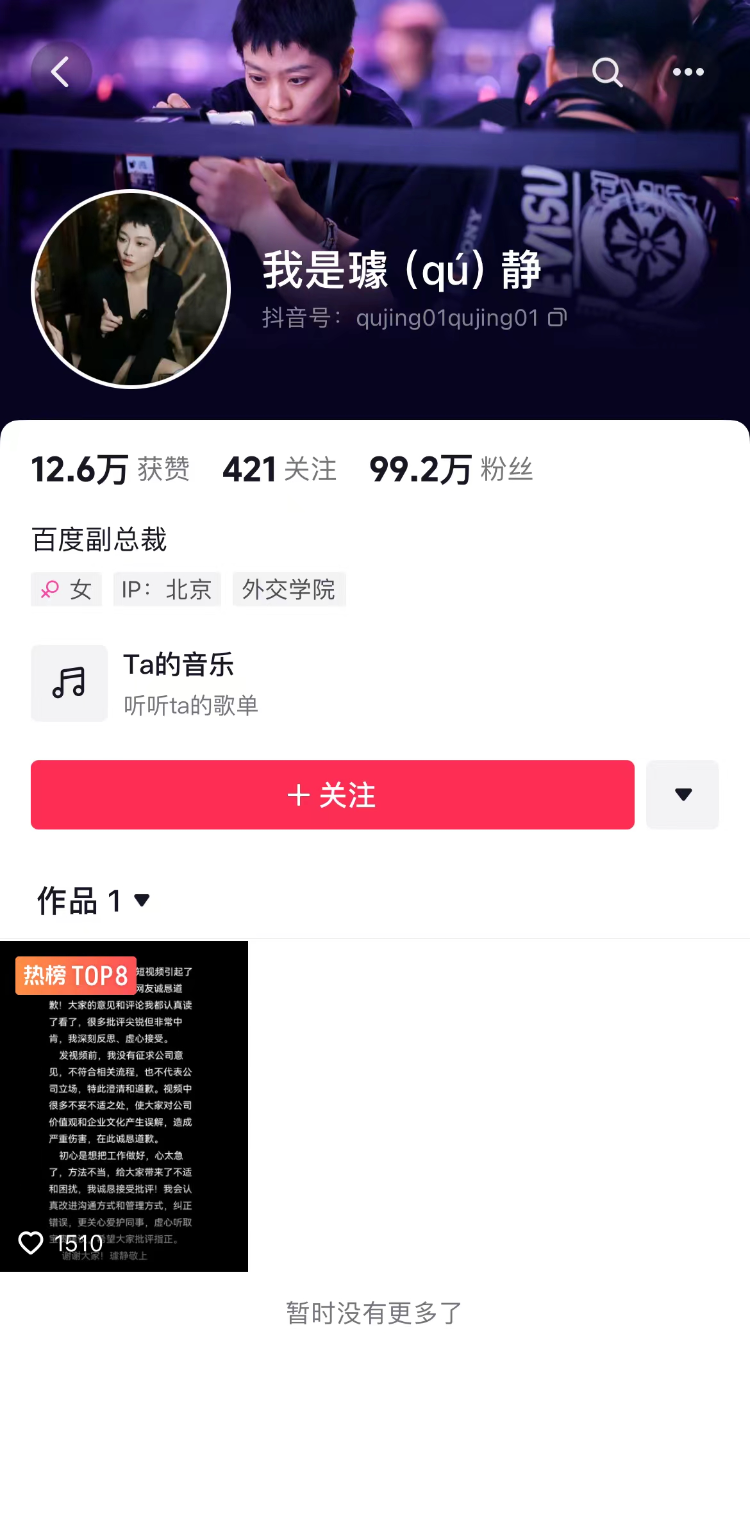750x1521 pixels.
Task: Open search on this profile
Action: (607, 72)
